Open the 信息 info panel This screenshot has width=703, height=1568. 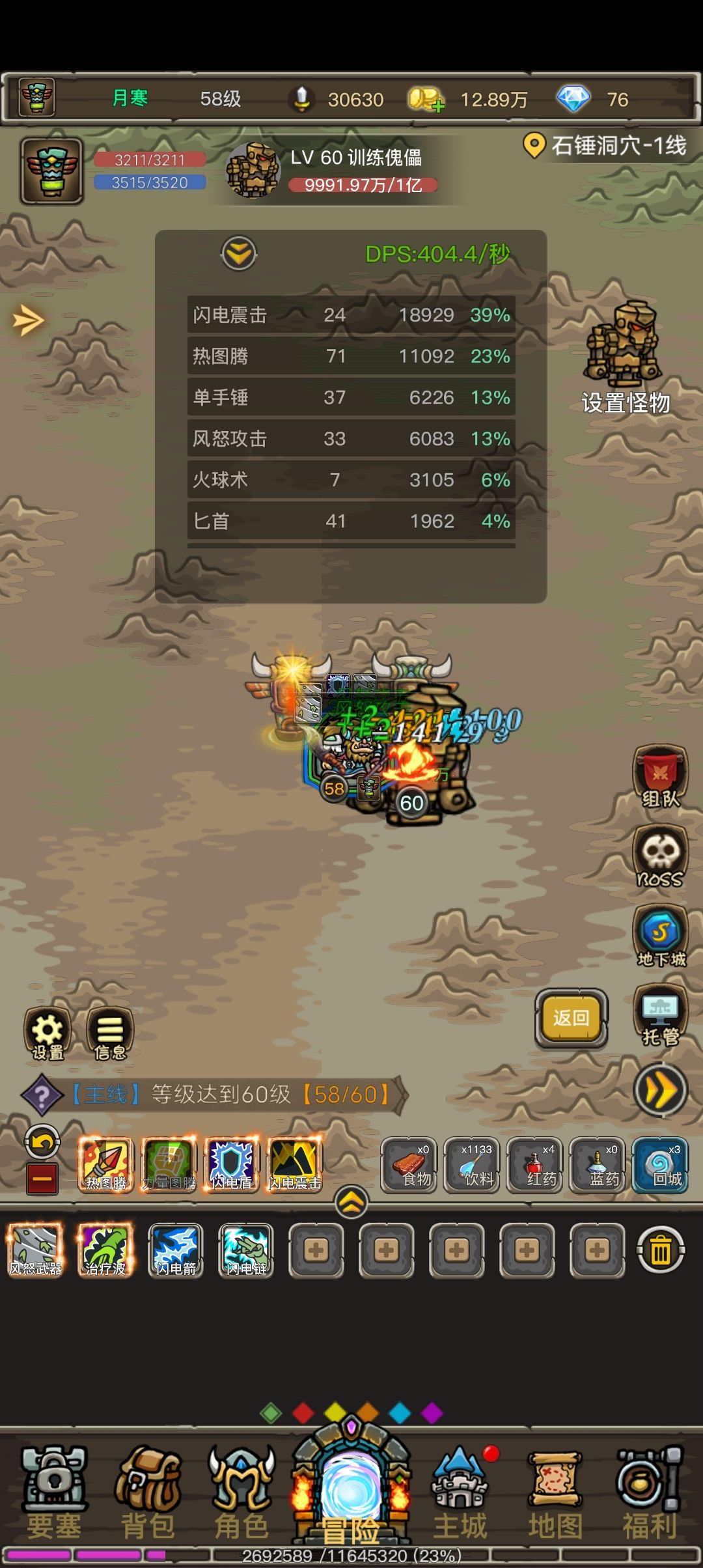[109, 1029]
